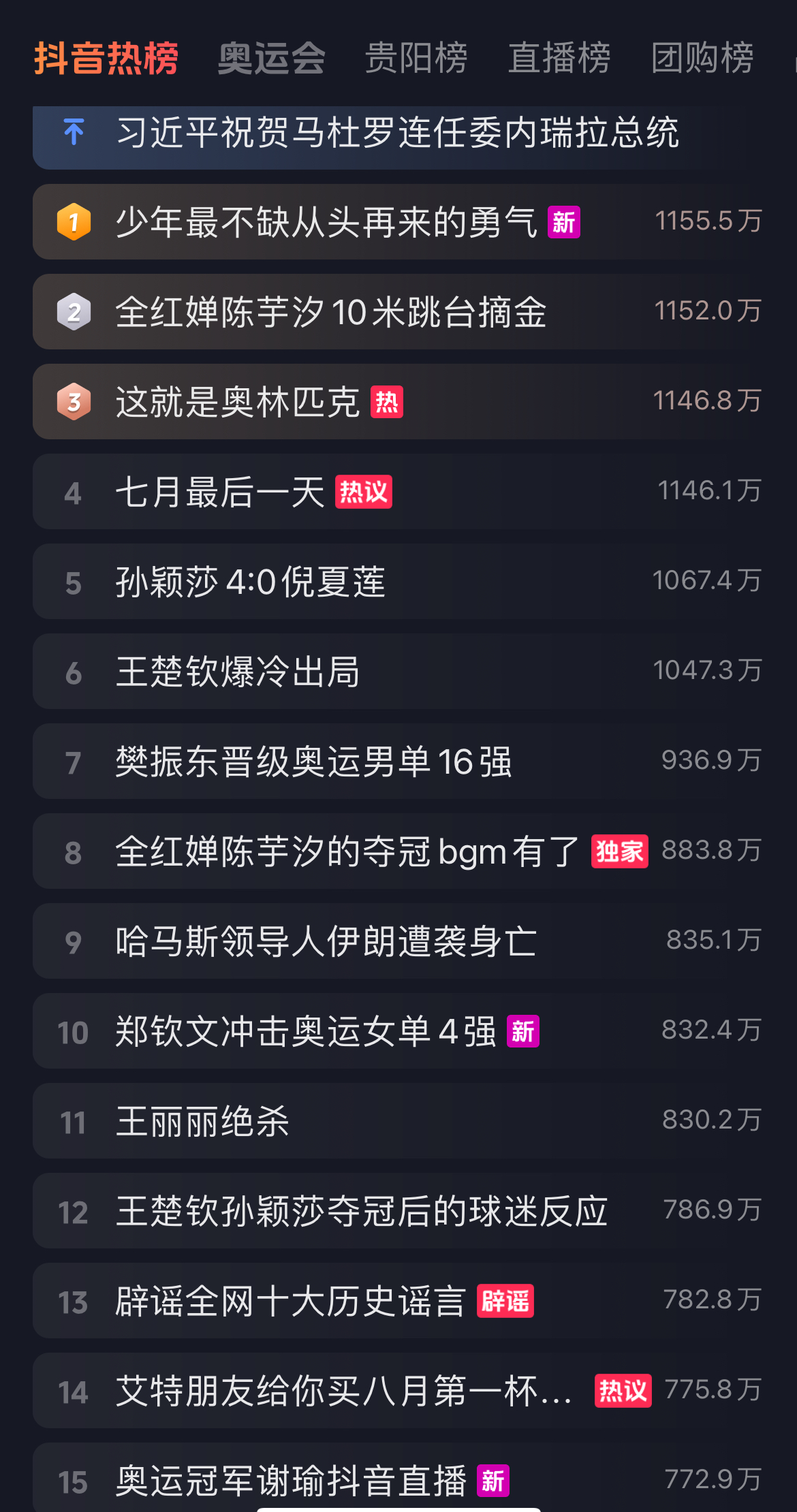Select the 团购榜 tab
This screenshot has width=797, height=1512.
[x=702, y=58]
